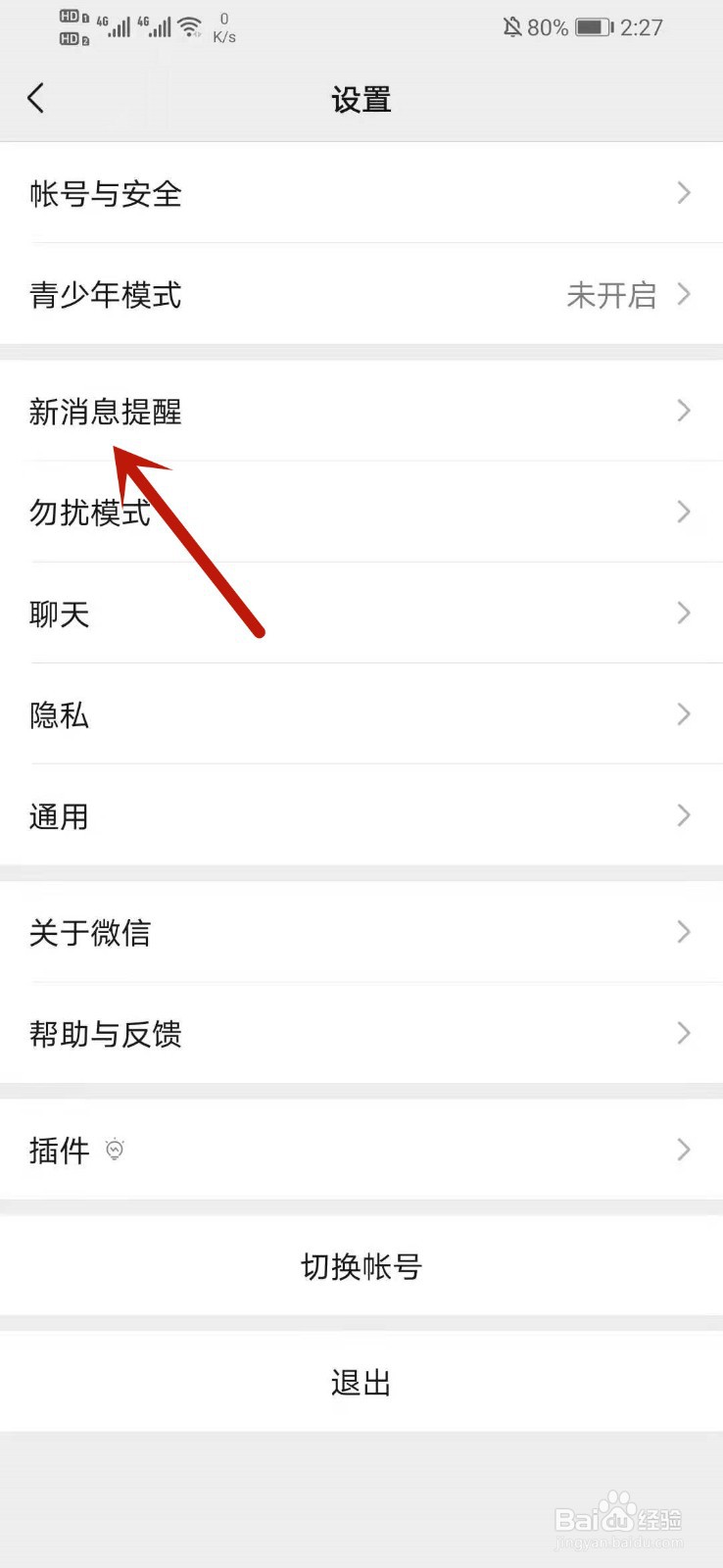Image resolution: width=723 pixels, height=1568 pixels.
Task: Tap the 切换帐号 button
Action: 361,1266
